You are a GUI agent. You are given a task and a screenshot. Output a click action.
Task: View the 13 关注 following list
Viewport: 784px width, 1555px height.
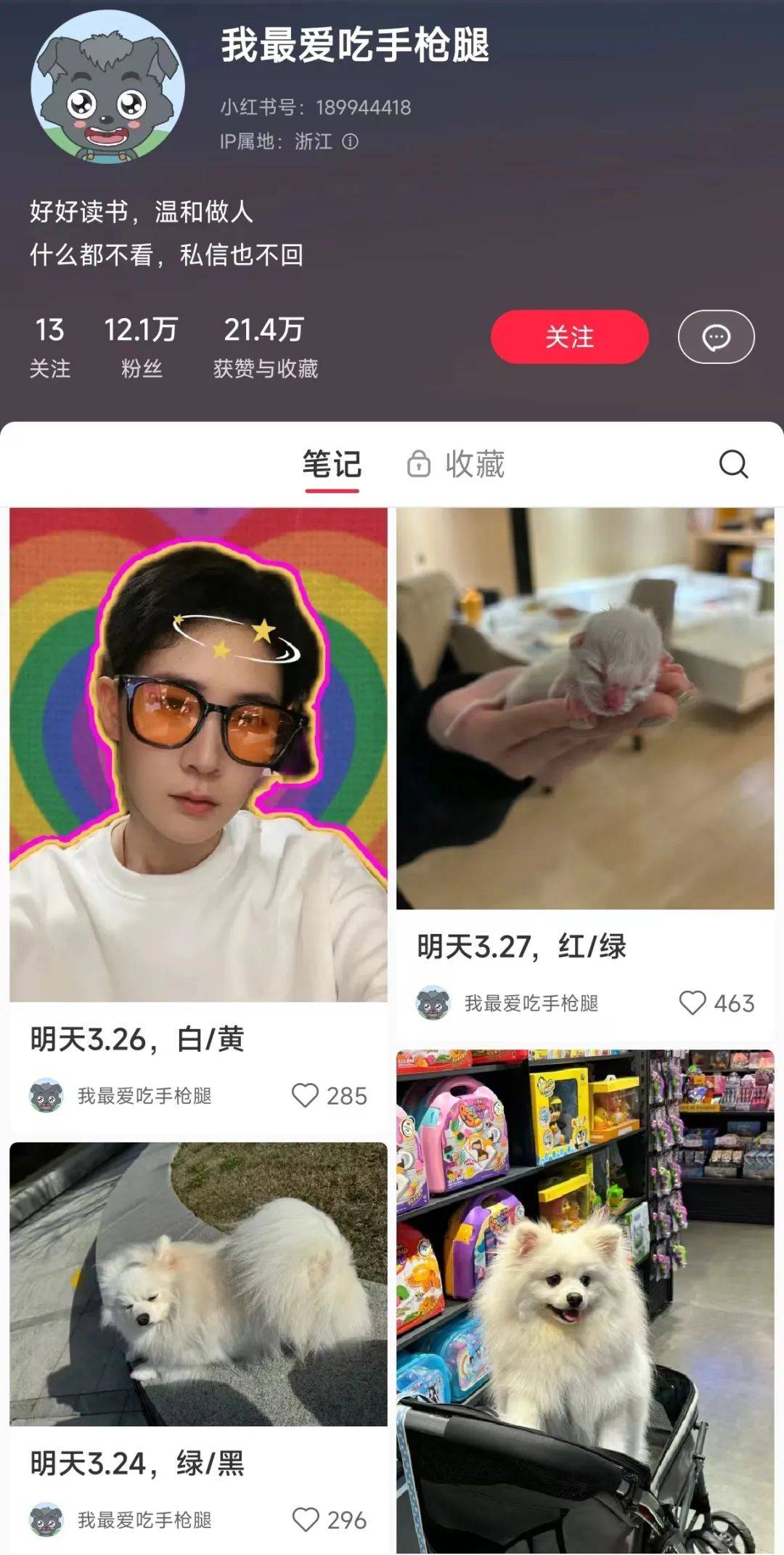pyautogui.click(x=49, y=346)
